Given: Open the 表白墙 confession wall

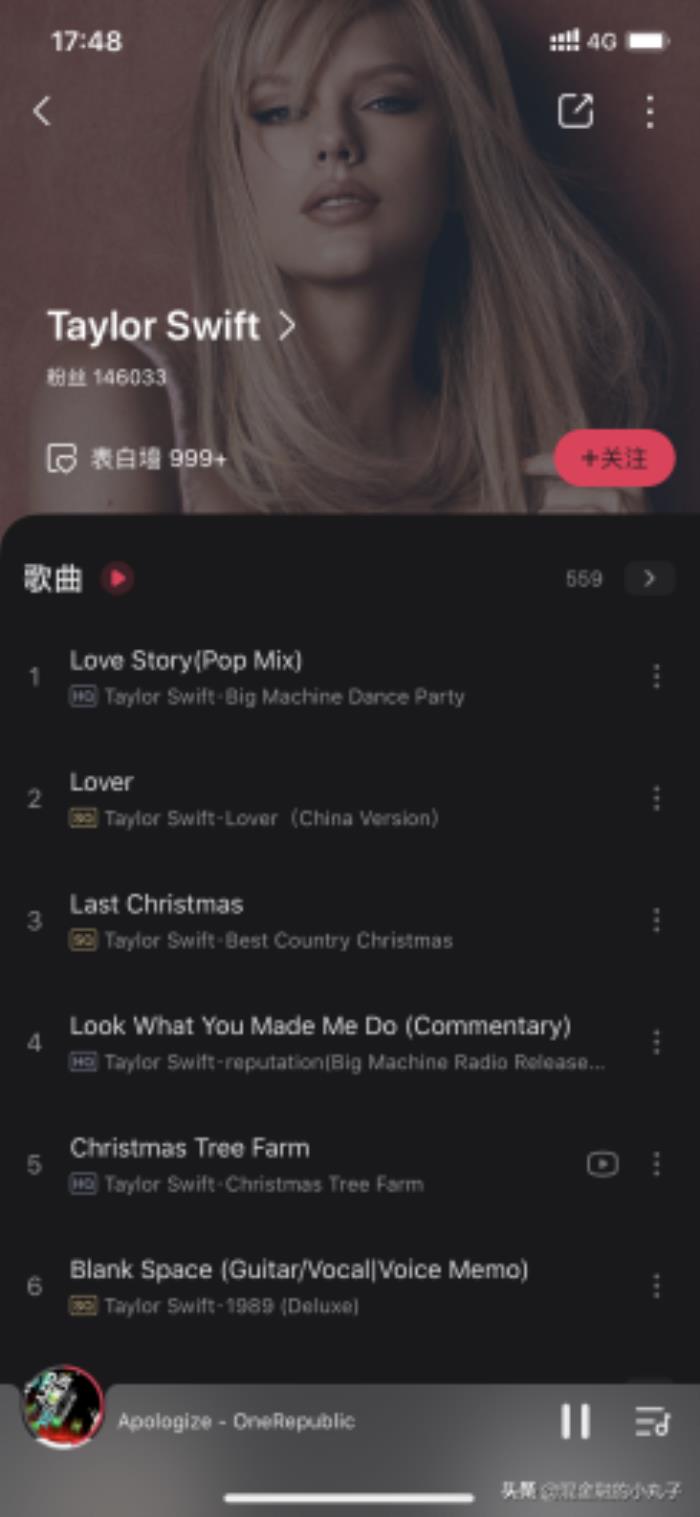Looking at the screenshot, I should coord(138,459).
